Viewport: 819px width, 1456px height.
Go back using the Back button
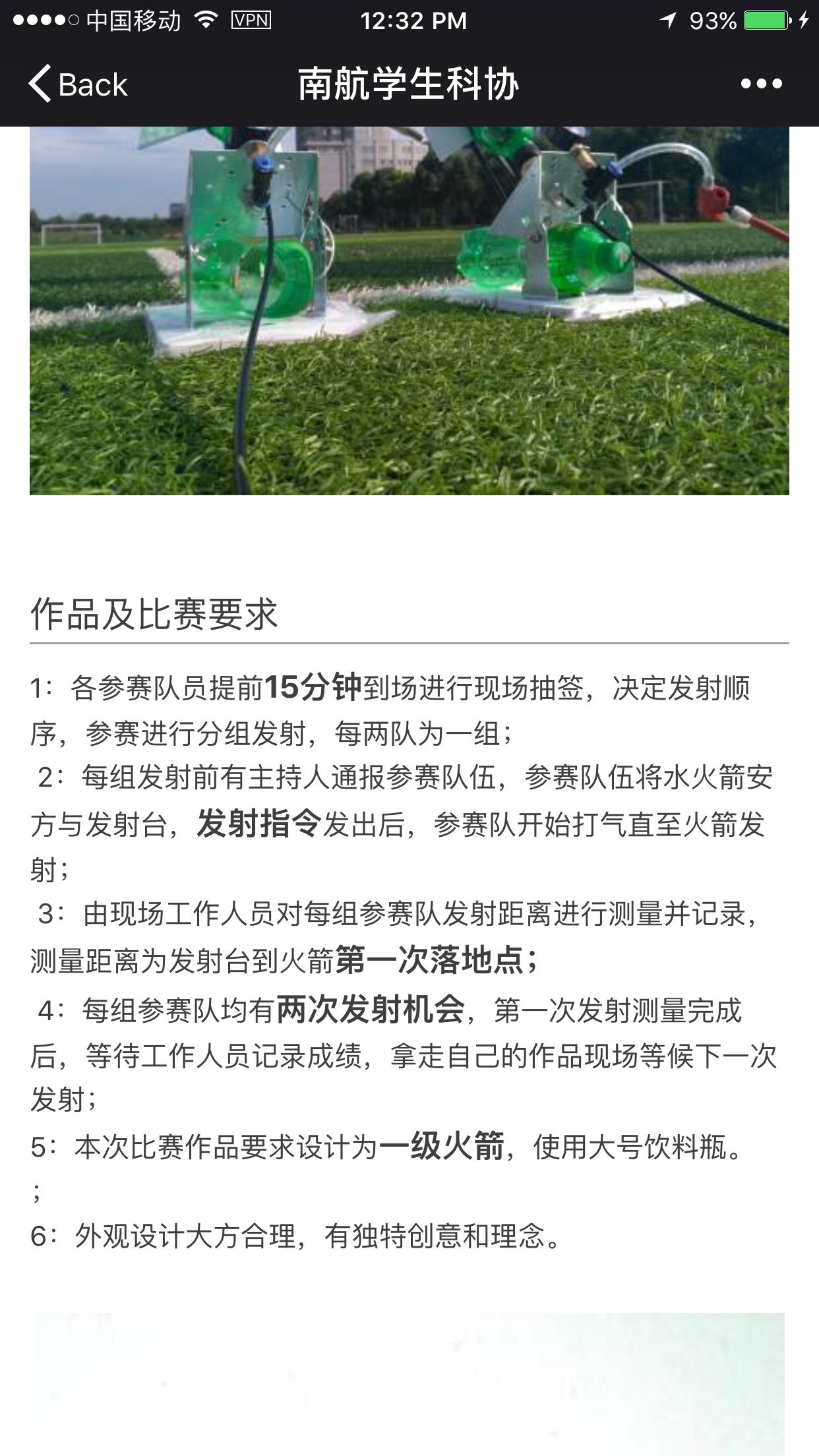pyautogui.click(x=78, y=84)
